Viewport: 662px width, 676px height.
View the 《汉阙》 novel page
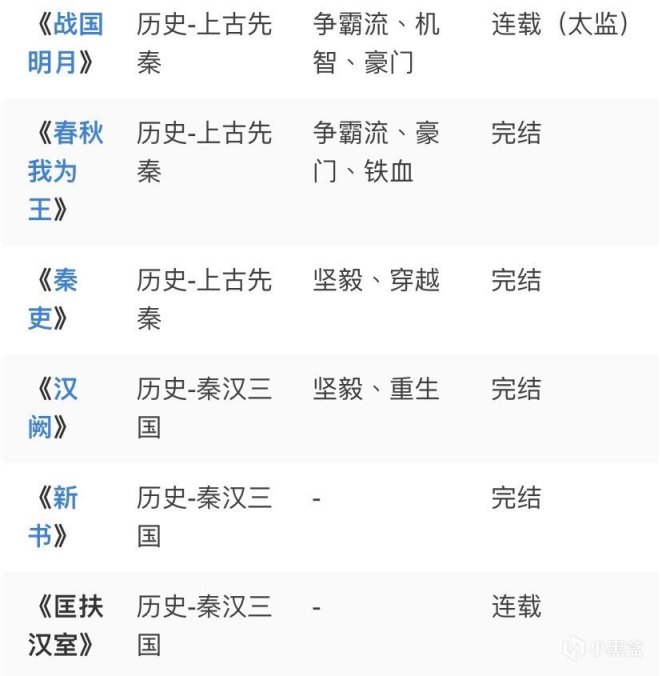58,408
